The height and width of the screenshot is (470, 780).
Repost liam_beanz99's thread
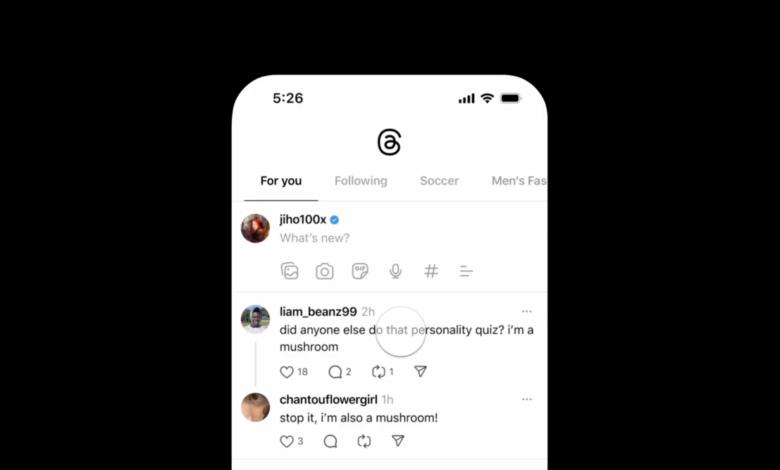(378, 372)
